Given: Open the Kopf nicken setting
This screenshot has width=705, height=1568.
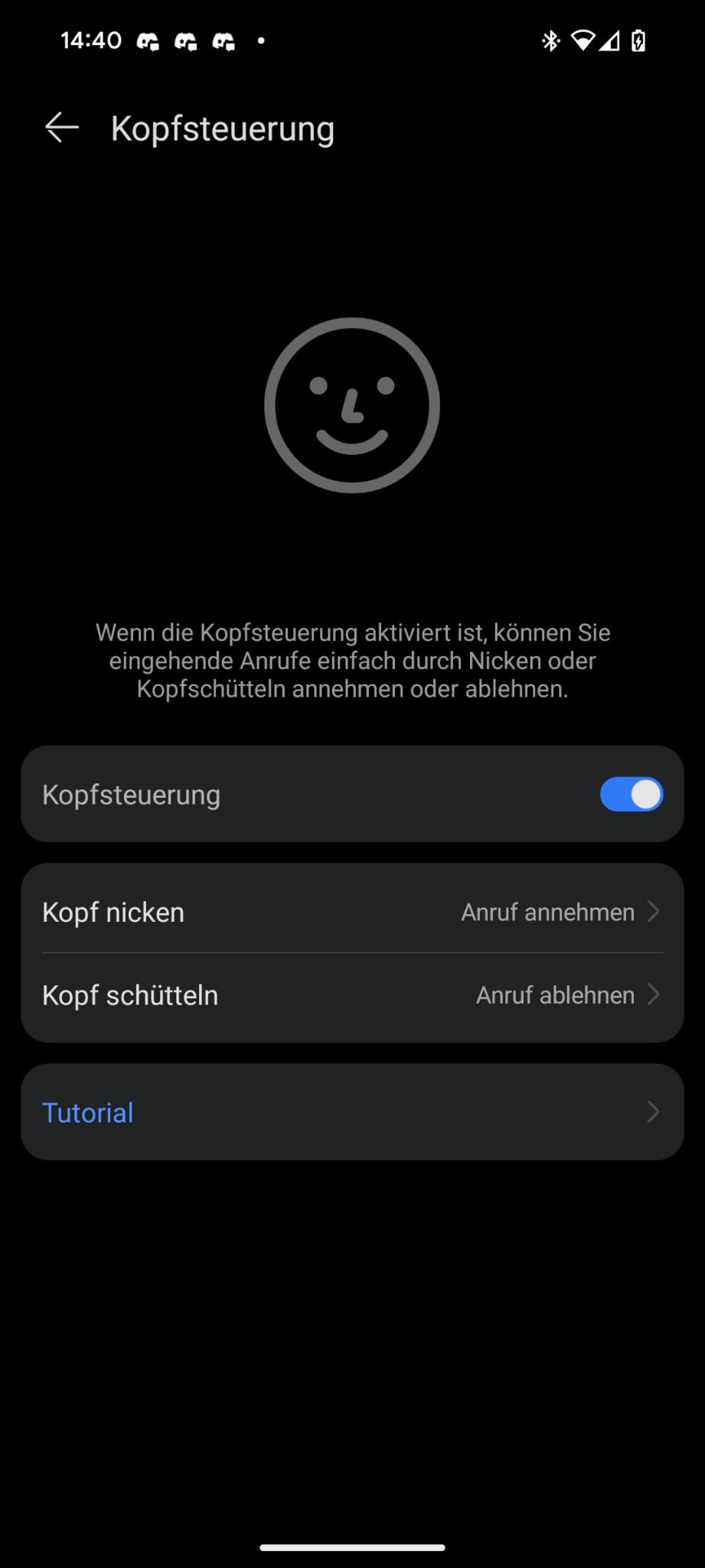Looking at the screenshot, I should 352,911.
